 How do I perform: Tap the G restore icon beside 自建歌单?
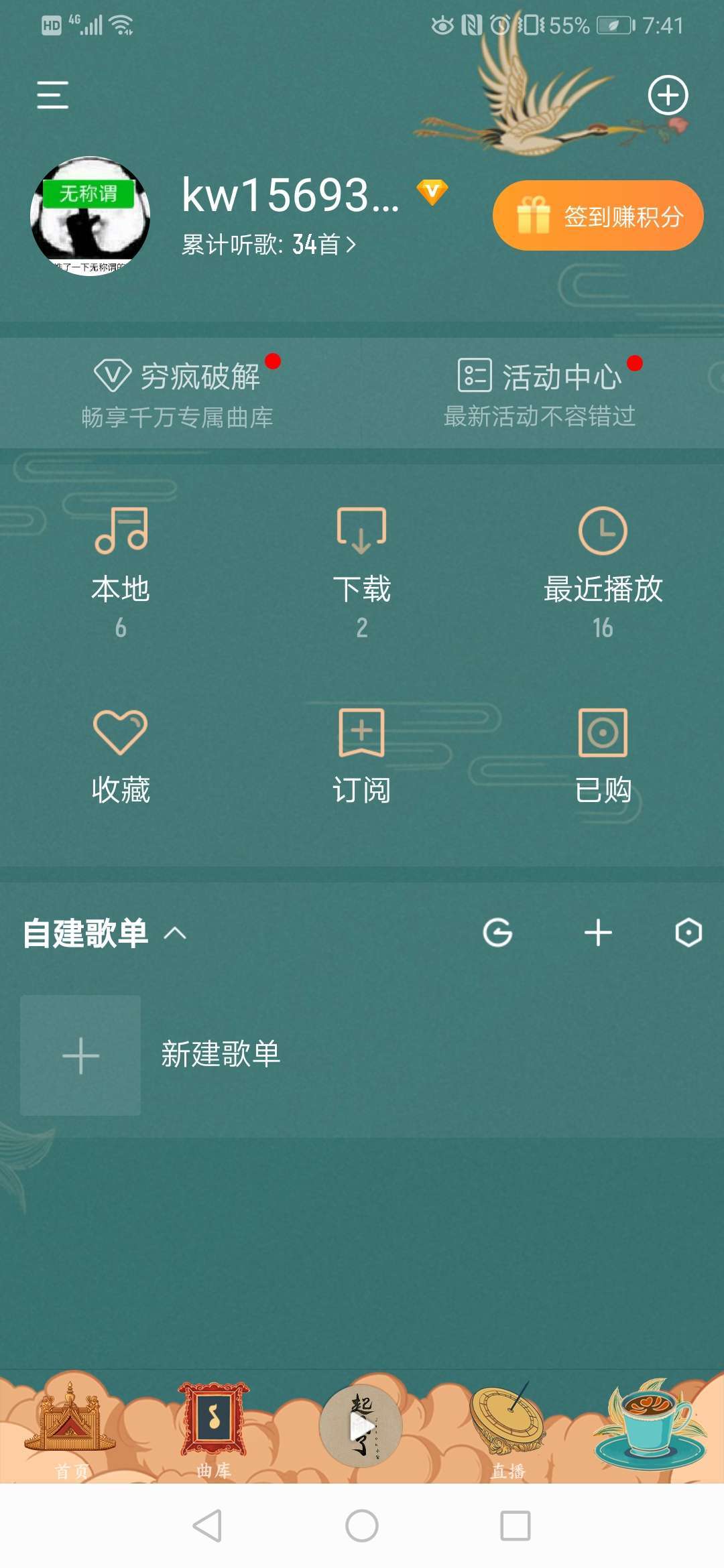pos(497,933)
